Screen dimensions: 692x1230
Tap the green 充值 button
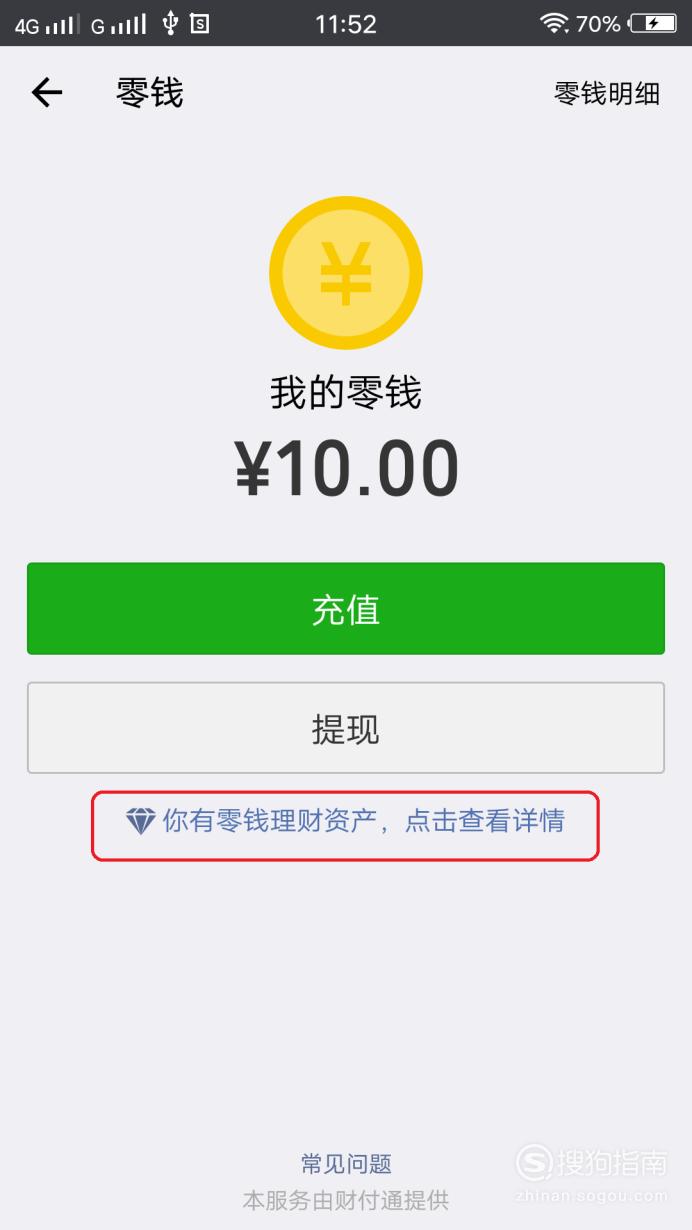[346, 609]
